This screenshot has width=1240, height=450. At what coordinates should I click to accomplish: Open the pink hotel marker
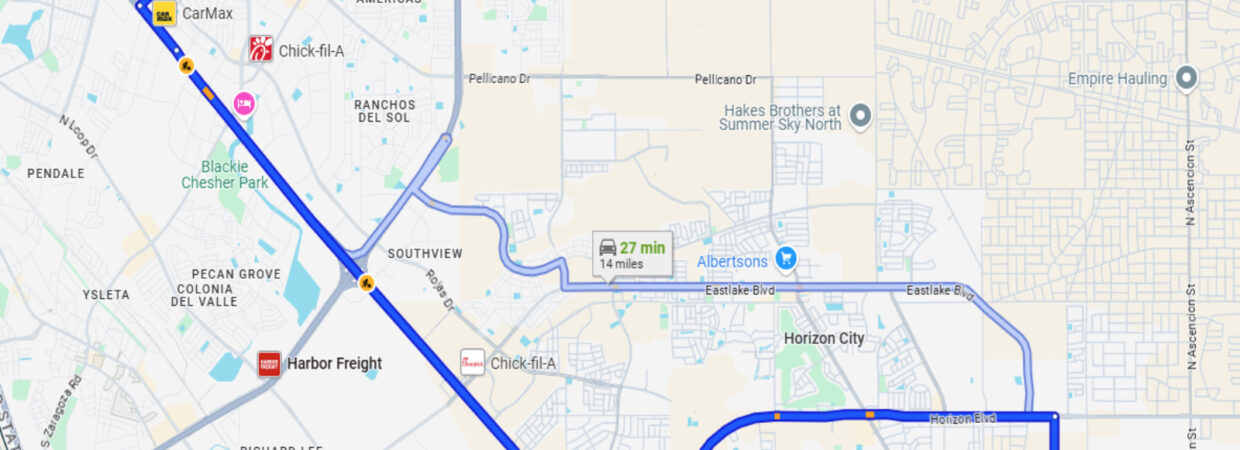coord(243,103)
